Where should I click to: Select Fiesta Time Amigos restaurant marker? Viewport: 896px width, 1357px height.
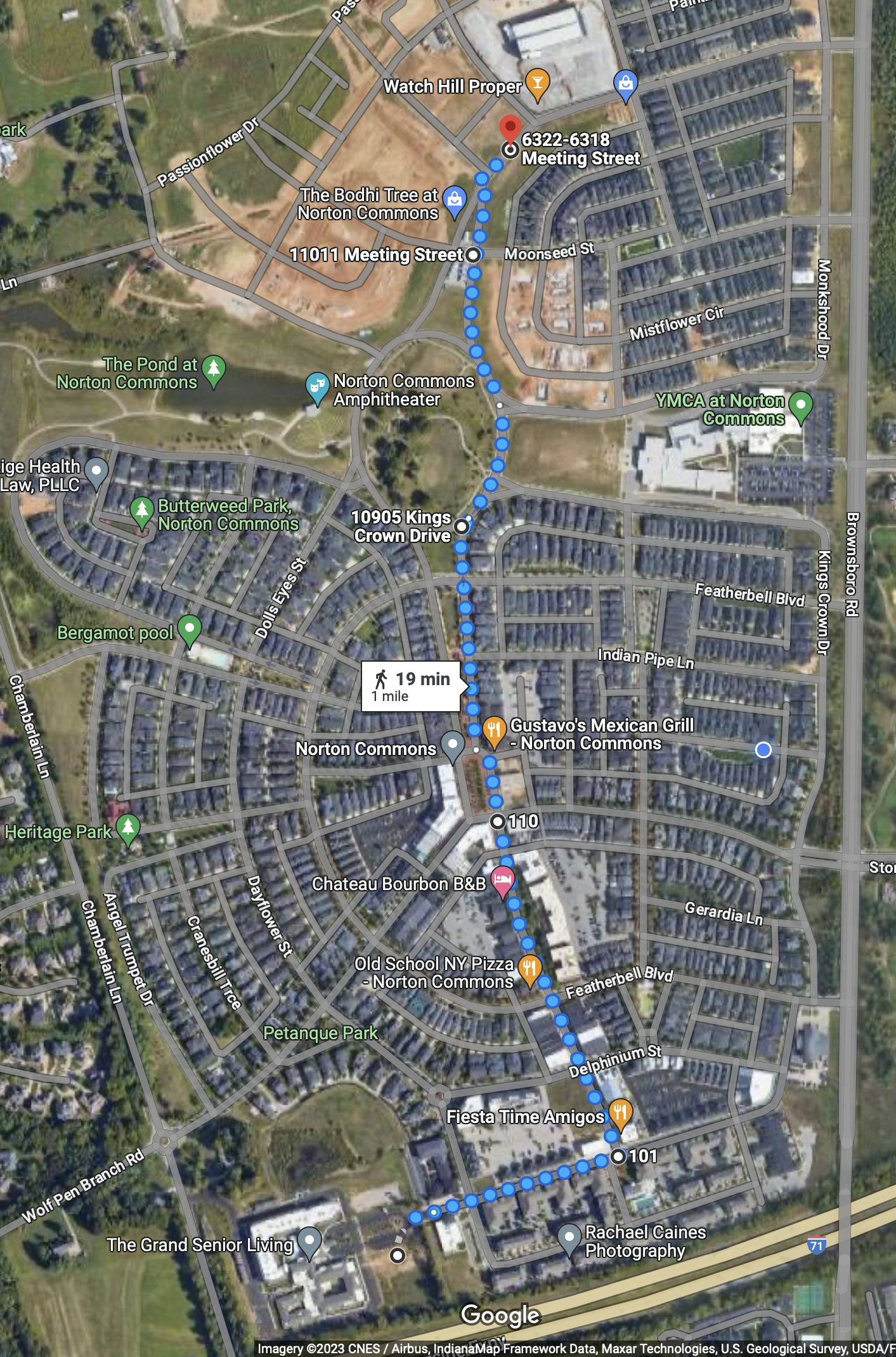tap(620, 1113)
